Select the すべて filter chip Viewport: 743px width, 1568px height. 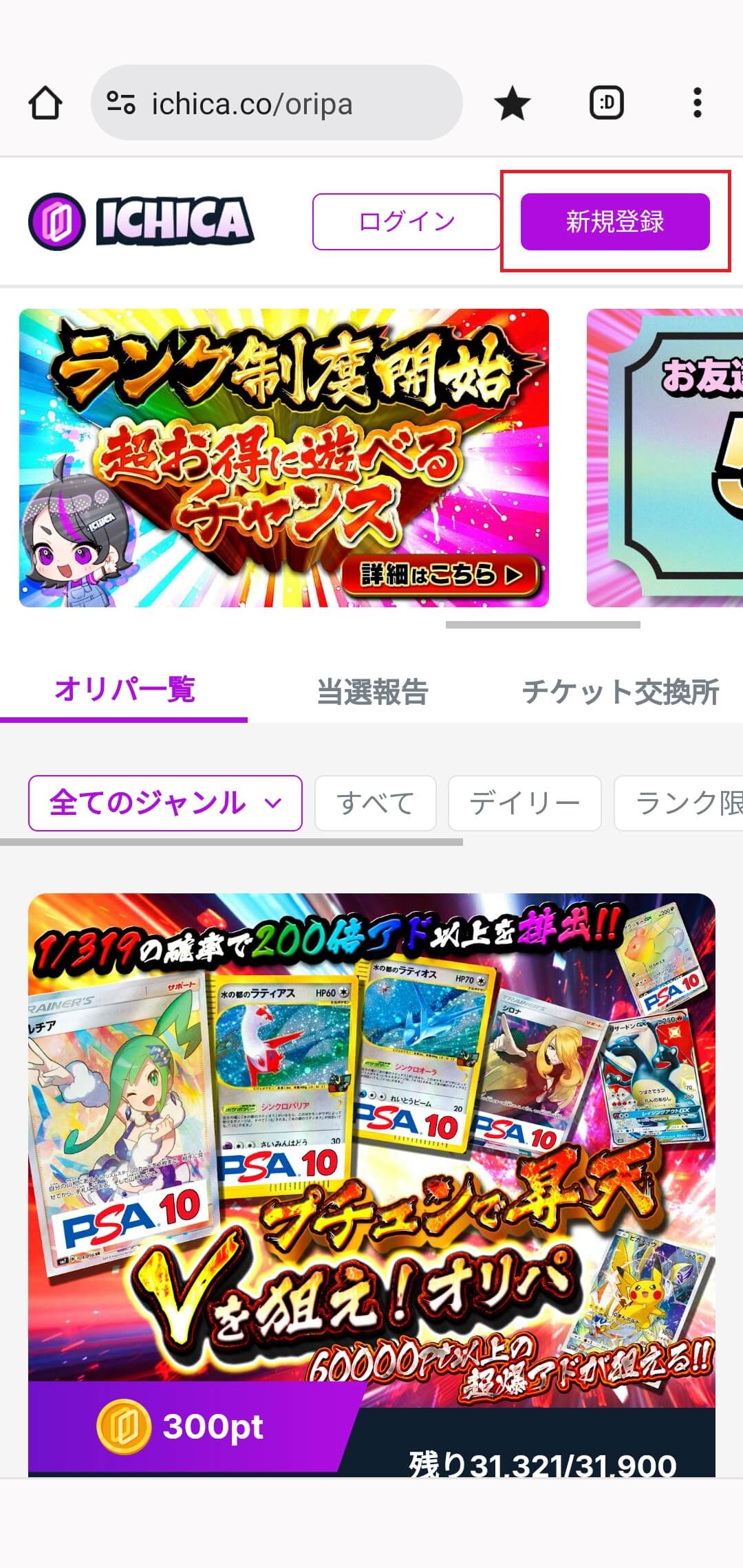375,803
